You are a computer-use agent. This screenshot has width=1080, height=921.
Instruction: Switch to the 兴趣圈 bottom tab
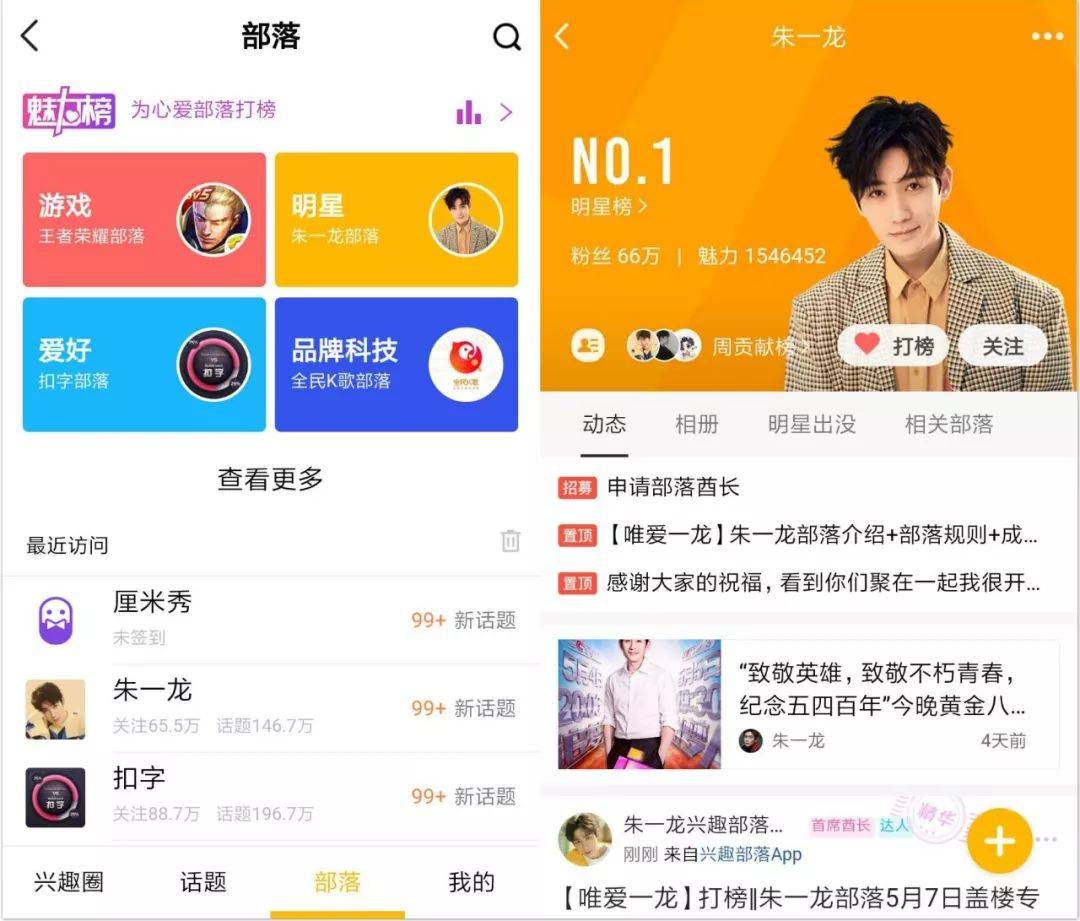pyautogui.click(x=68, y=882)
